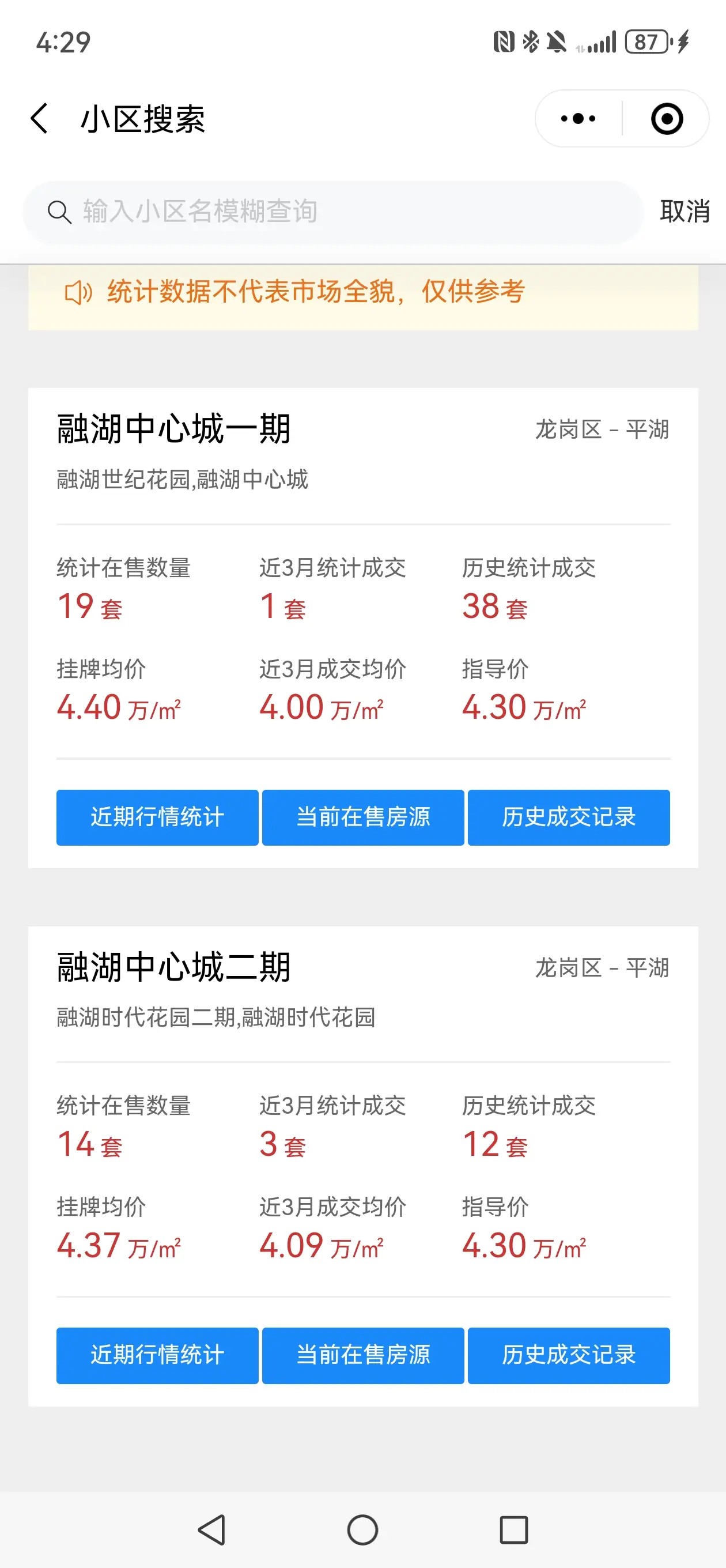Close the mini program via circle icon
Screen dimensions: 726x1568
click(666, 119)
